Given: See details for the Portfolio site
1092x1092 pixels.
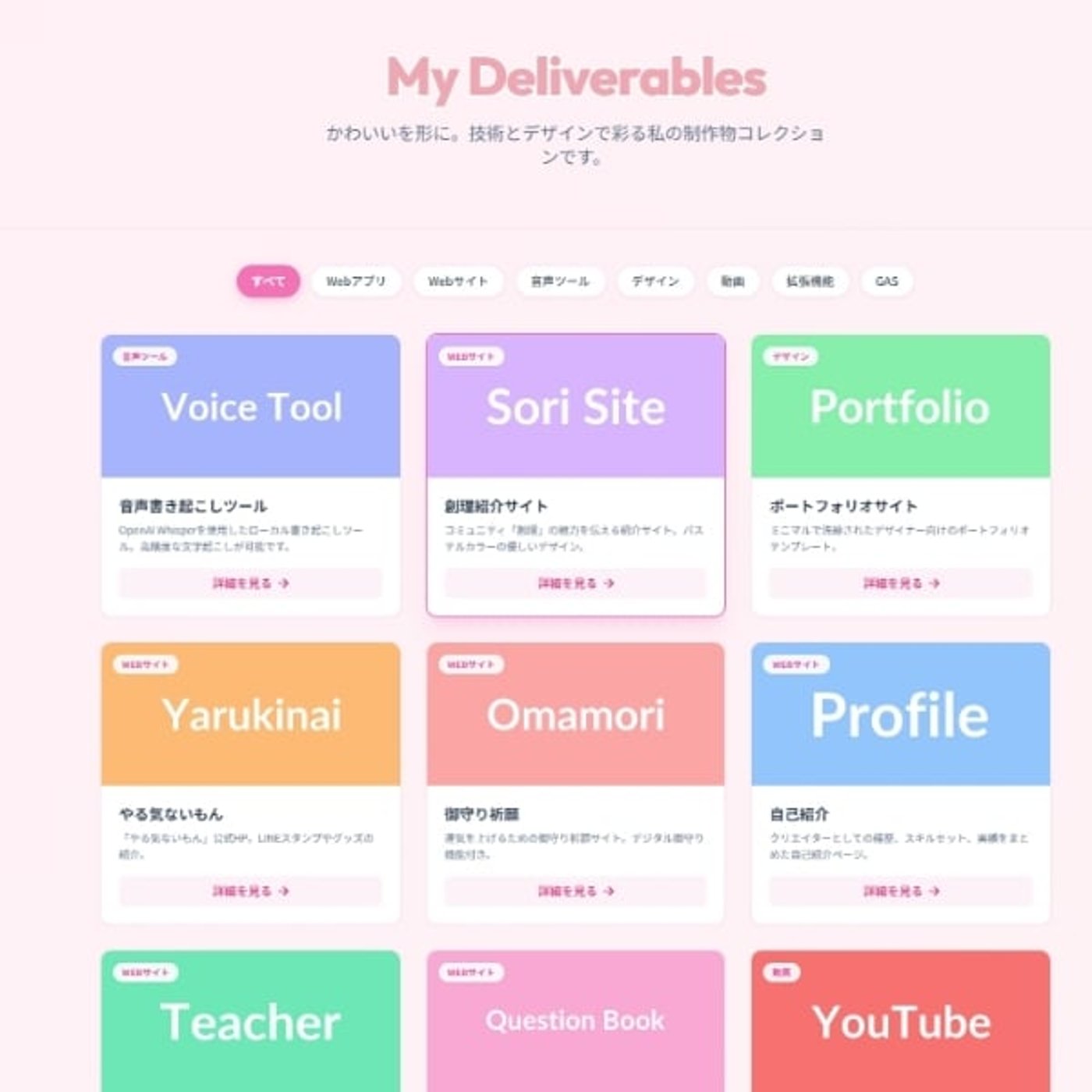Looking at the screenshot, I should (901, 583).
